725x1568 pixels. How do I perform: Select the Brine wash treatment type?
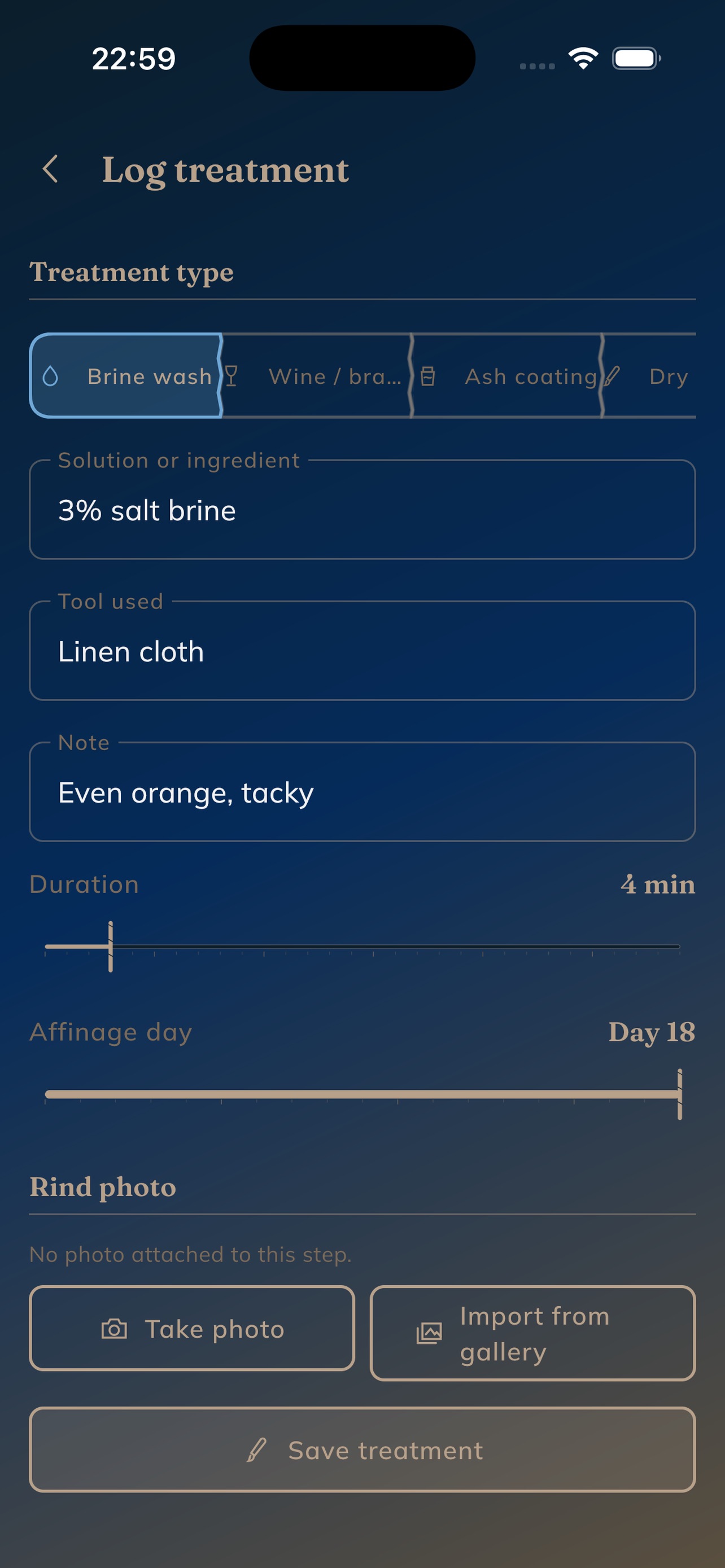click(125, 375)
